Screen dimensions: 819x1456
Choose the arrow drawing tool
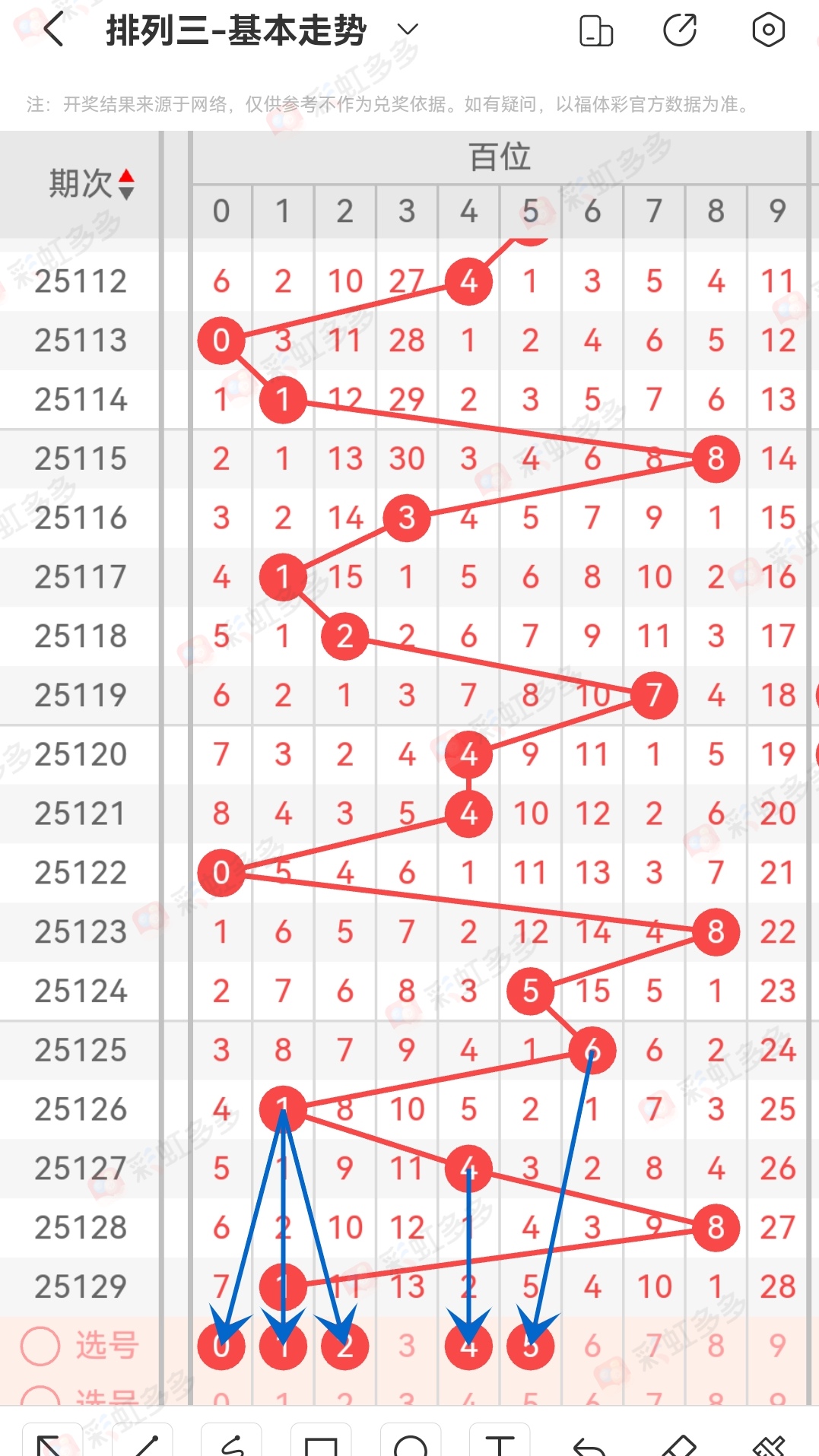[52, 1442]
